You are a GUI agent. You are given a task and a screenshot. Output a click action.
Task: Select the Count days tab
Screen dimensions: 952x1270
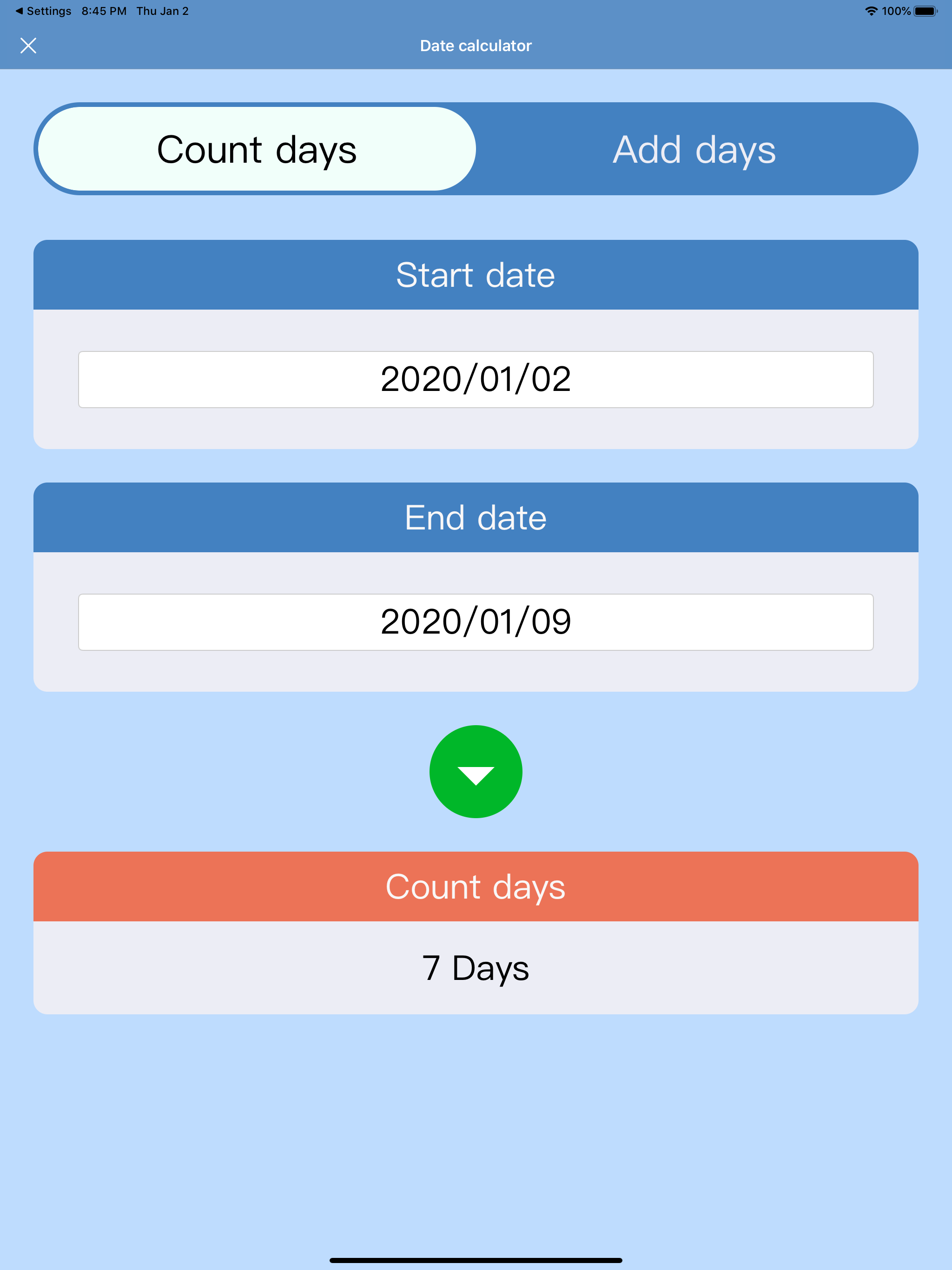[257, 149]
